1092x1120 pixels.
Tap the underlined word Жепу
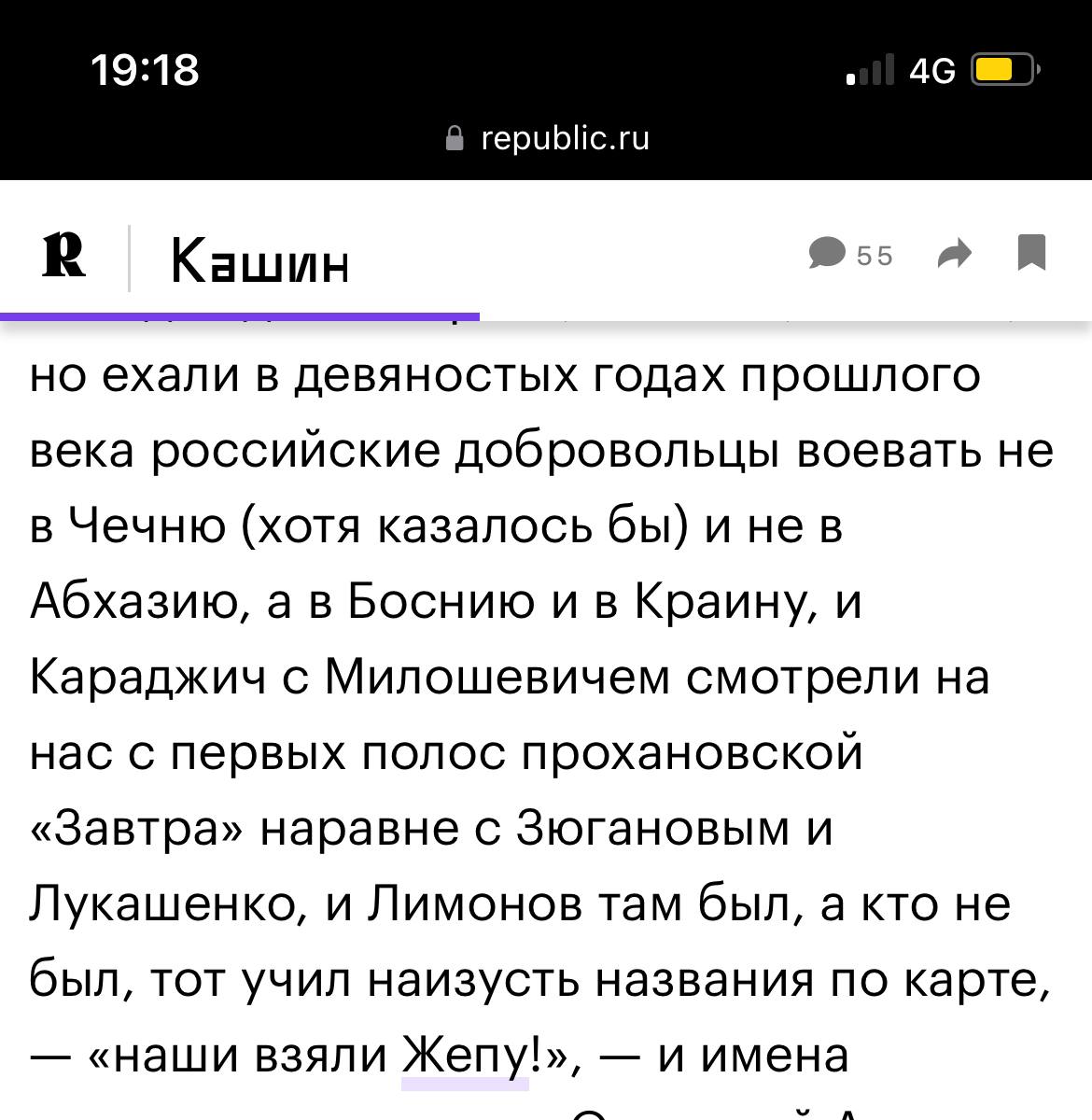click(x=464, y=1057)
